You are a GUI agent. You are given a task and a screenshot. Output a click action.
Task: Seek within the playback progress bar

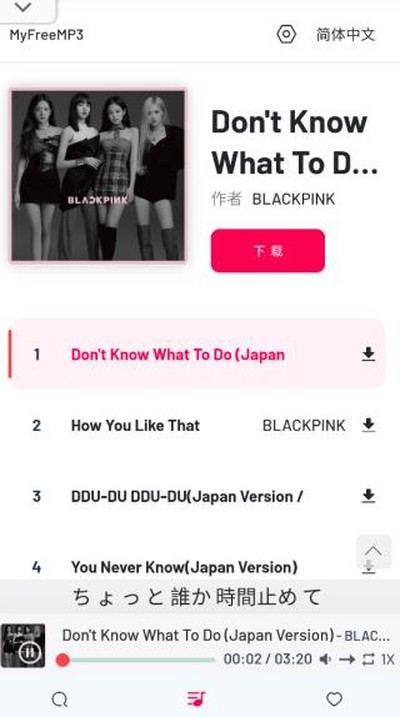coord(135,660)
